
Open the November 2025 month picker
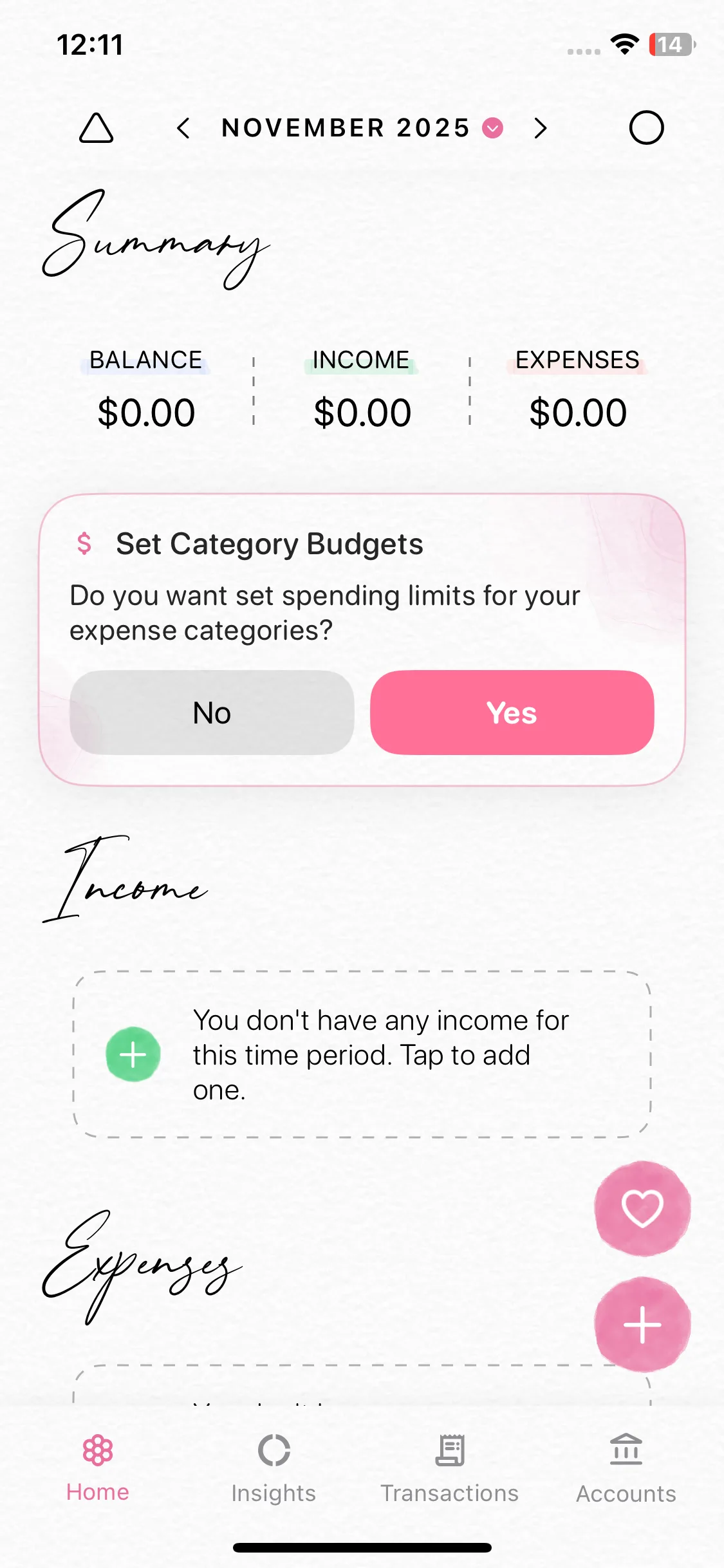[362, 128]
